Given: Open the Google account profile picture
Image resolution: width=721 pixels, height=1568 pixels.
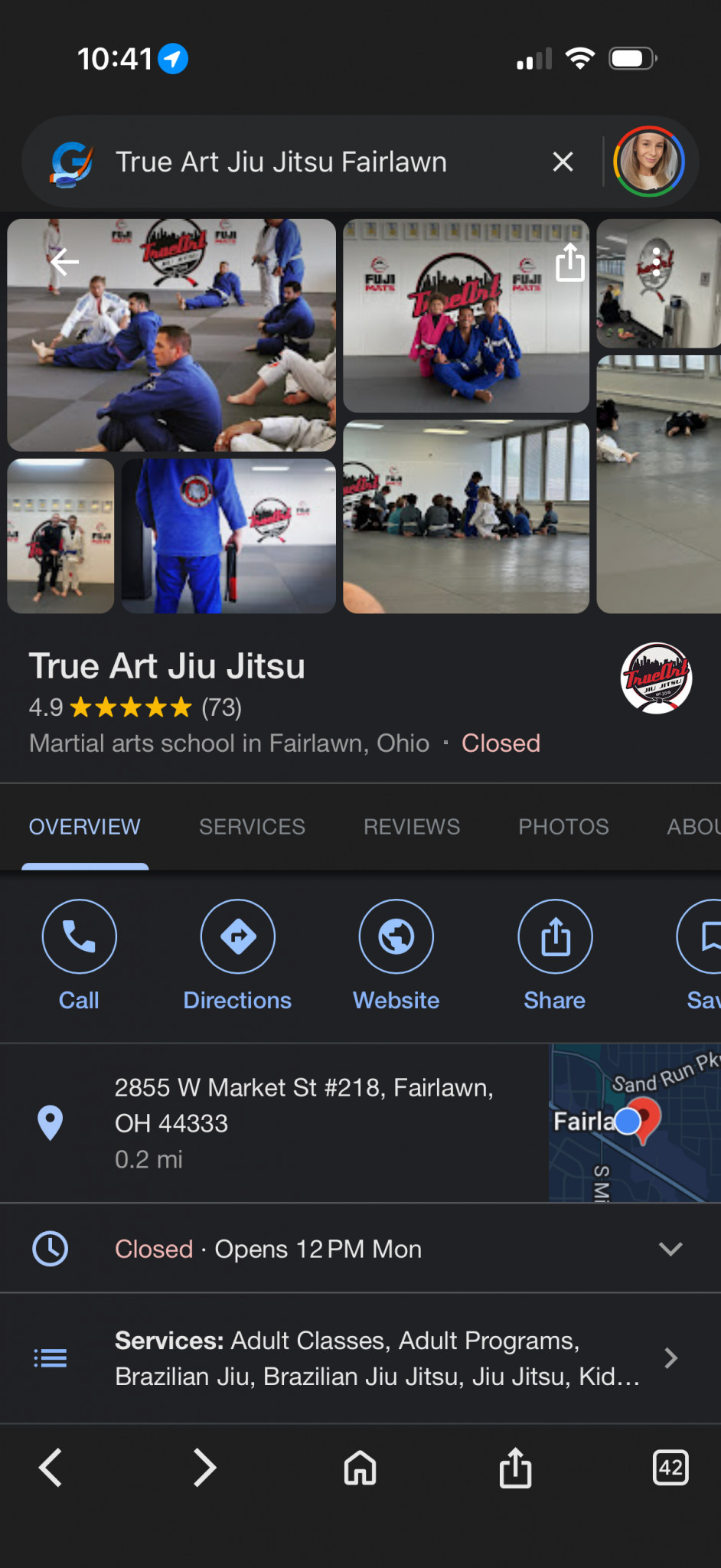Looking at the screenshot, I should tap(648, 162).
